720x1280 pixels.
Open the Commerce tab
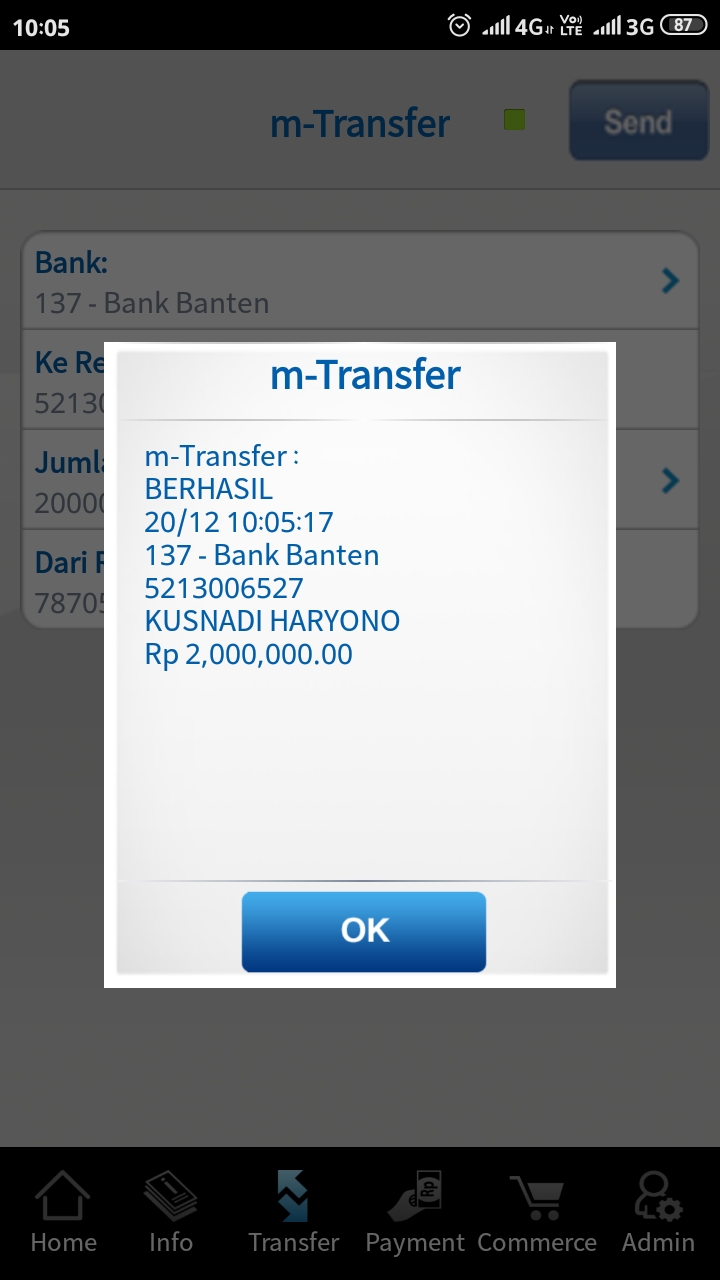[537, 1212]
